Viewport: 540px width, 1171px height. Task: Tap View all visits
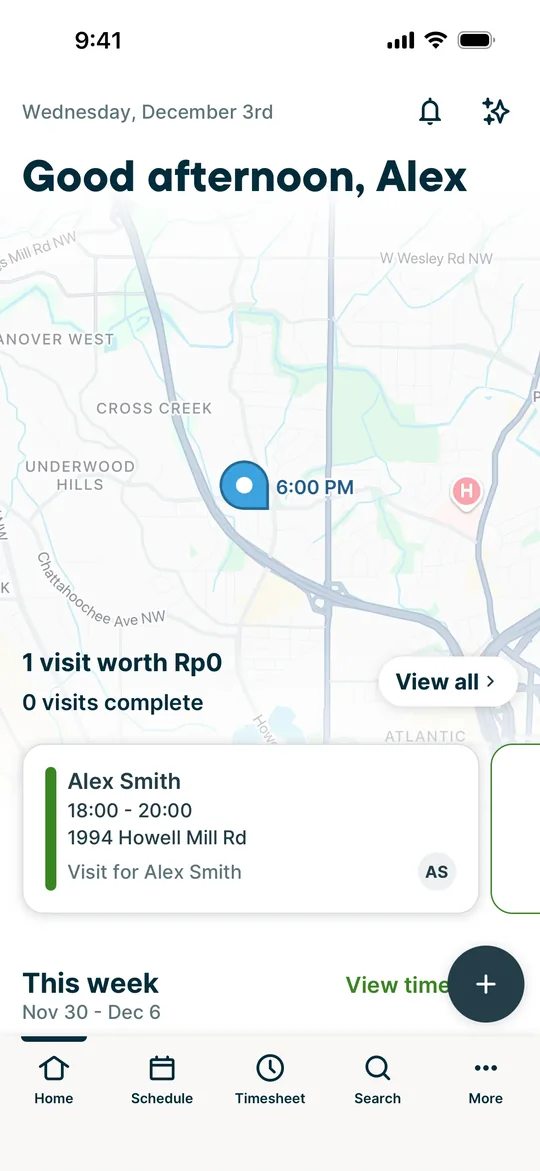point(447,681)
